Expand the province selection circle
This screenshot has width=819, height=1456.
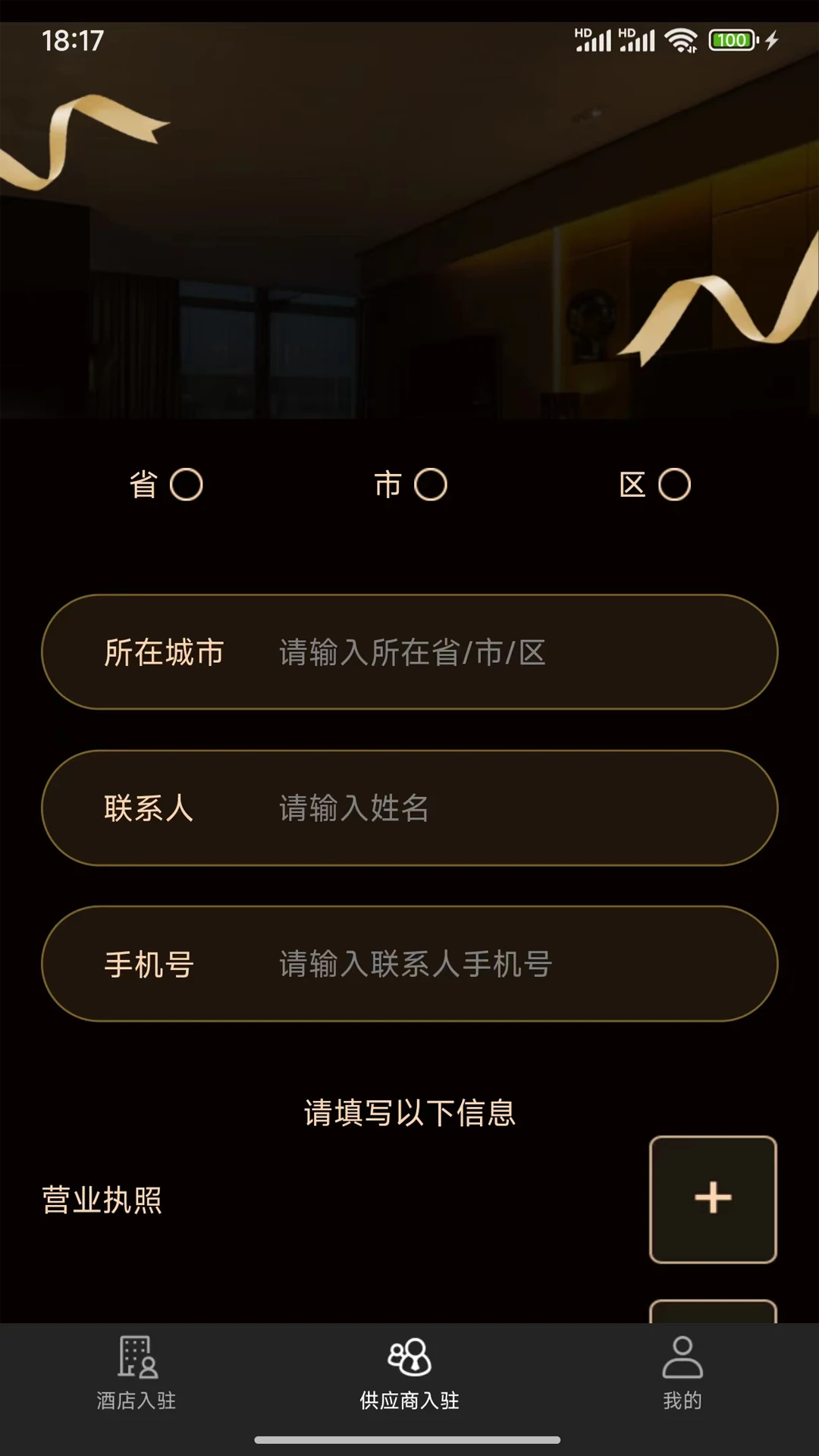point(187,484)
